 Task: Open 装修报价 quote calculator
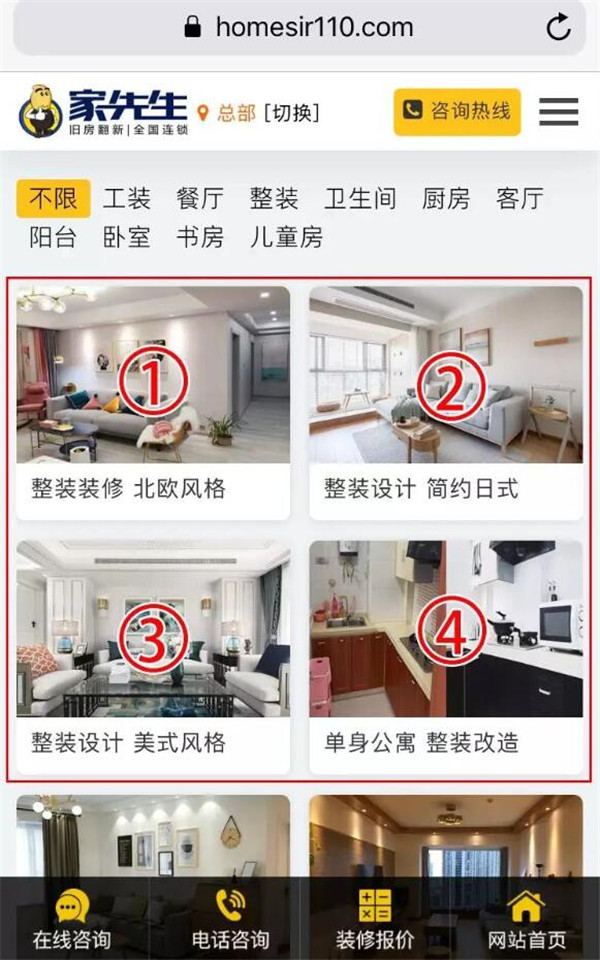(374, 920)
